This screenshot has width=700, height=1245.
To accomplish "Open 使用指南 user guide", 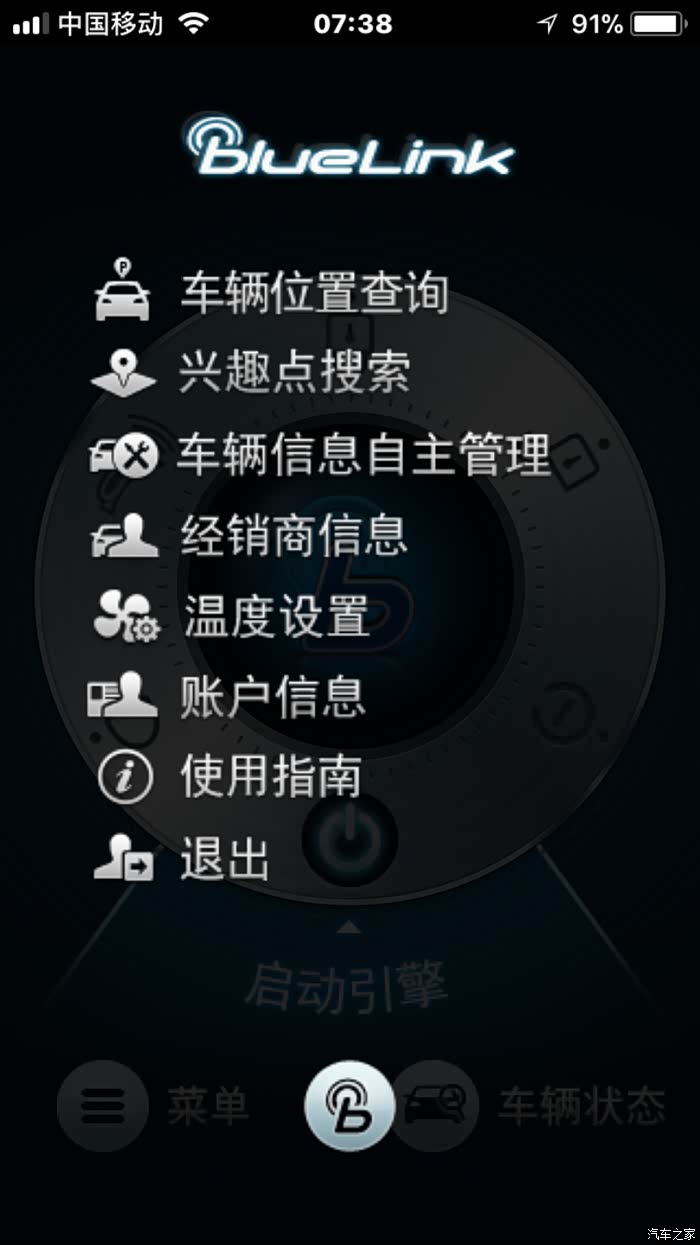I will click(270, 776).
